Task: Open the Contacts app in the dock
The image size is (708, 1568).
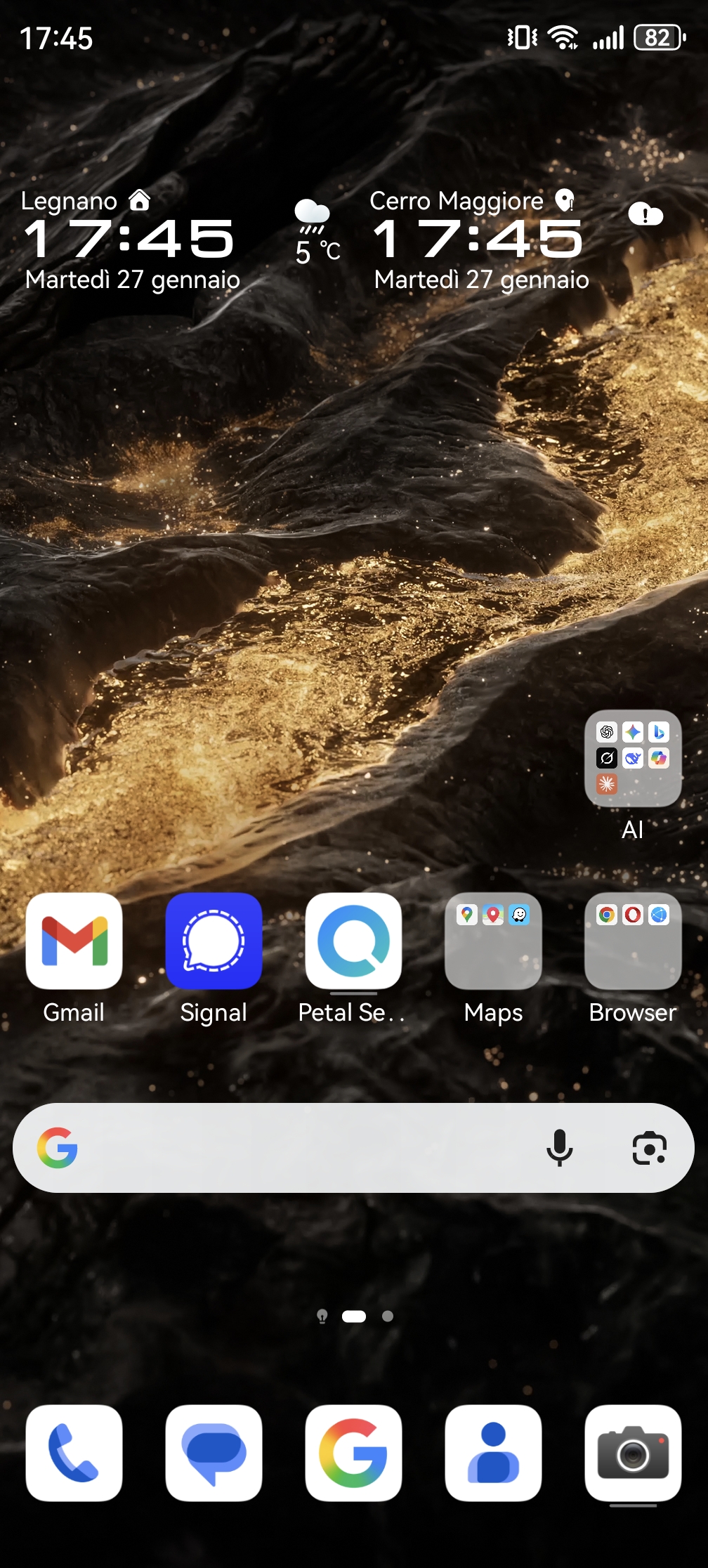Action: 493,1453
